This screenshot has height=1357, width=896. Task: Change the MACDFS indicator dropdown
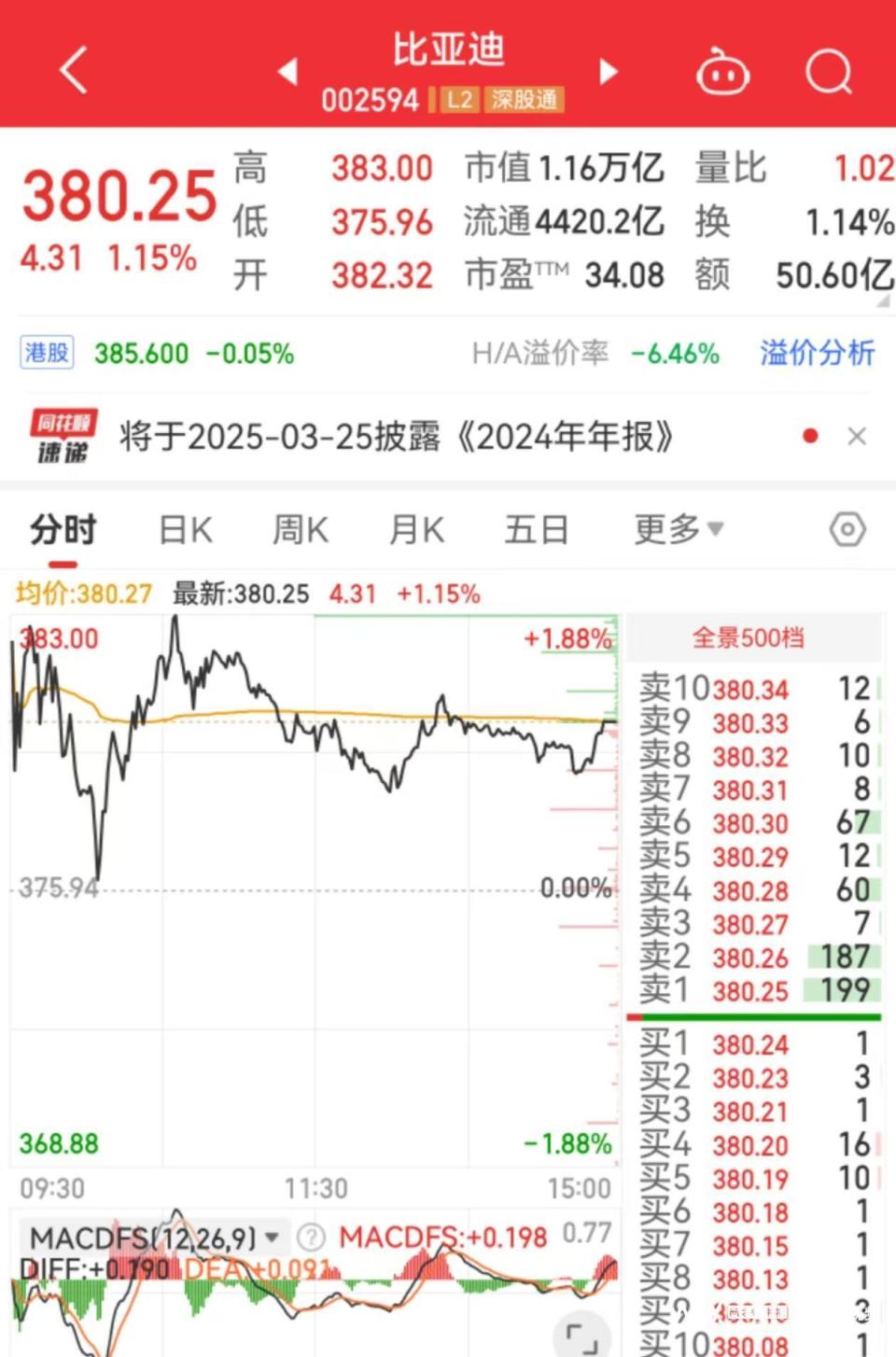[x=272, y=1238]
